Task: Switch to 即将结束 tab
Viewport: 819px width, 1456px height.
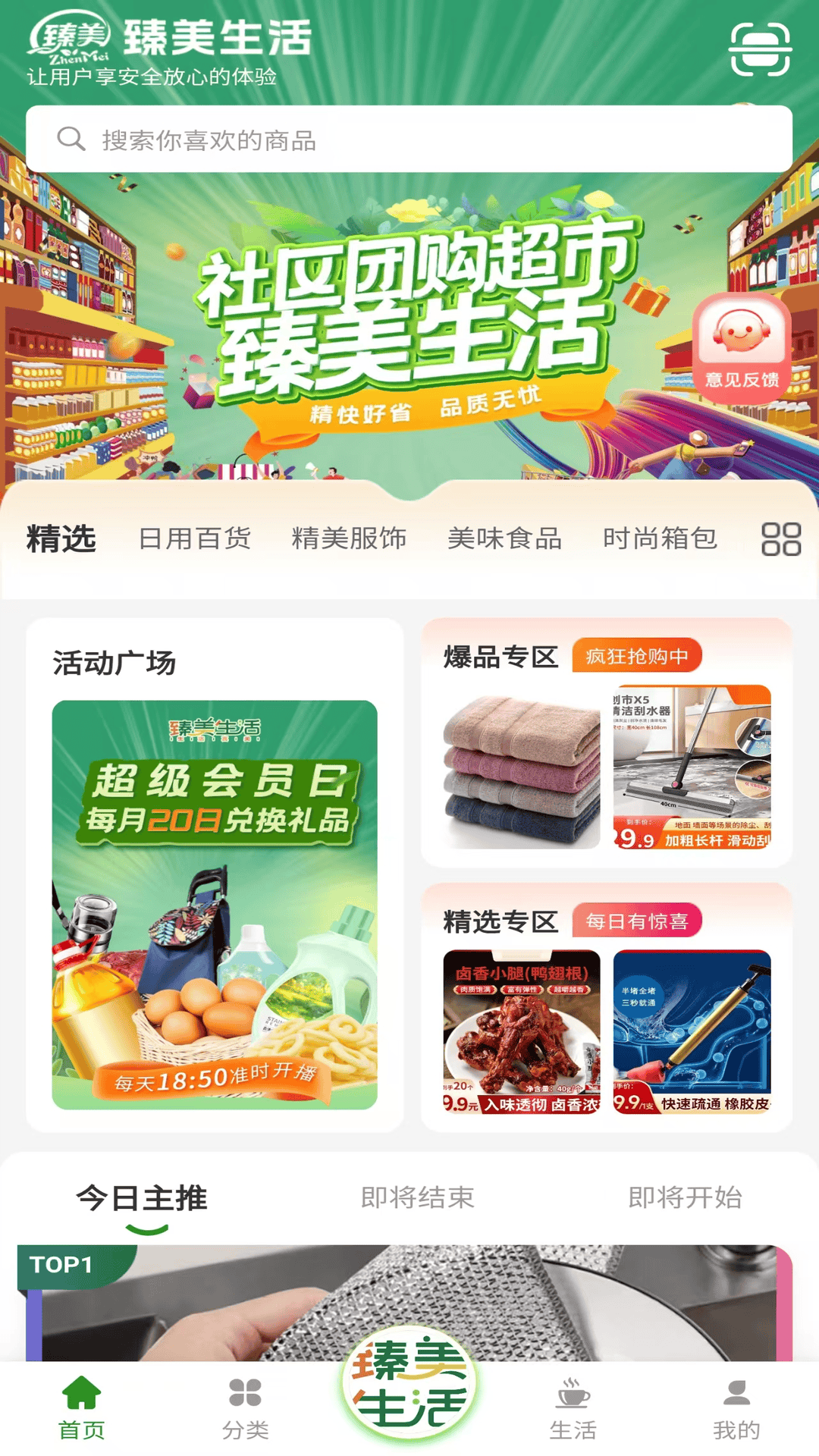Action: [418, 1197]
